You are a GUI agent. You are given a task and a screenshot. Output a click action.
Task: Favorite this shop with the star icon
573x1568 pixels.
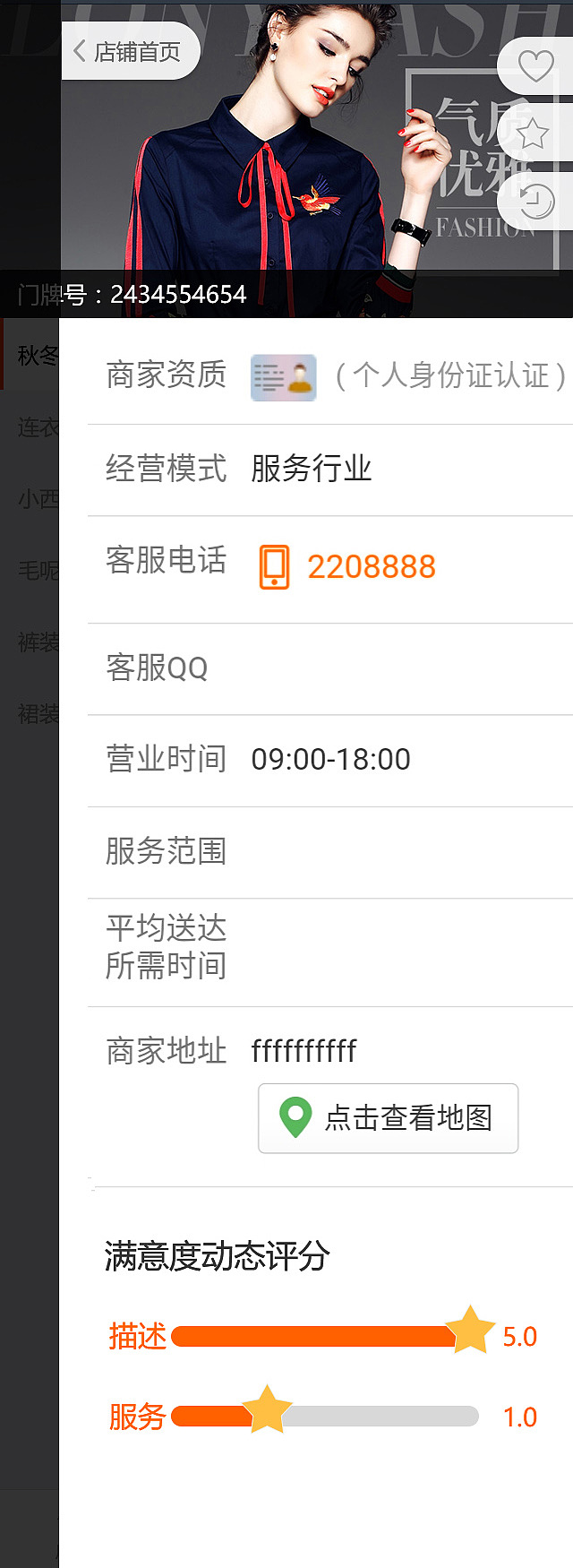click(534, 134)
